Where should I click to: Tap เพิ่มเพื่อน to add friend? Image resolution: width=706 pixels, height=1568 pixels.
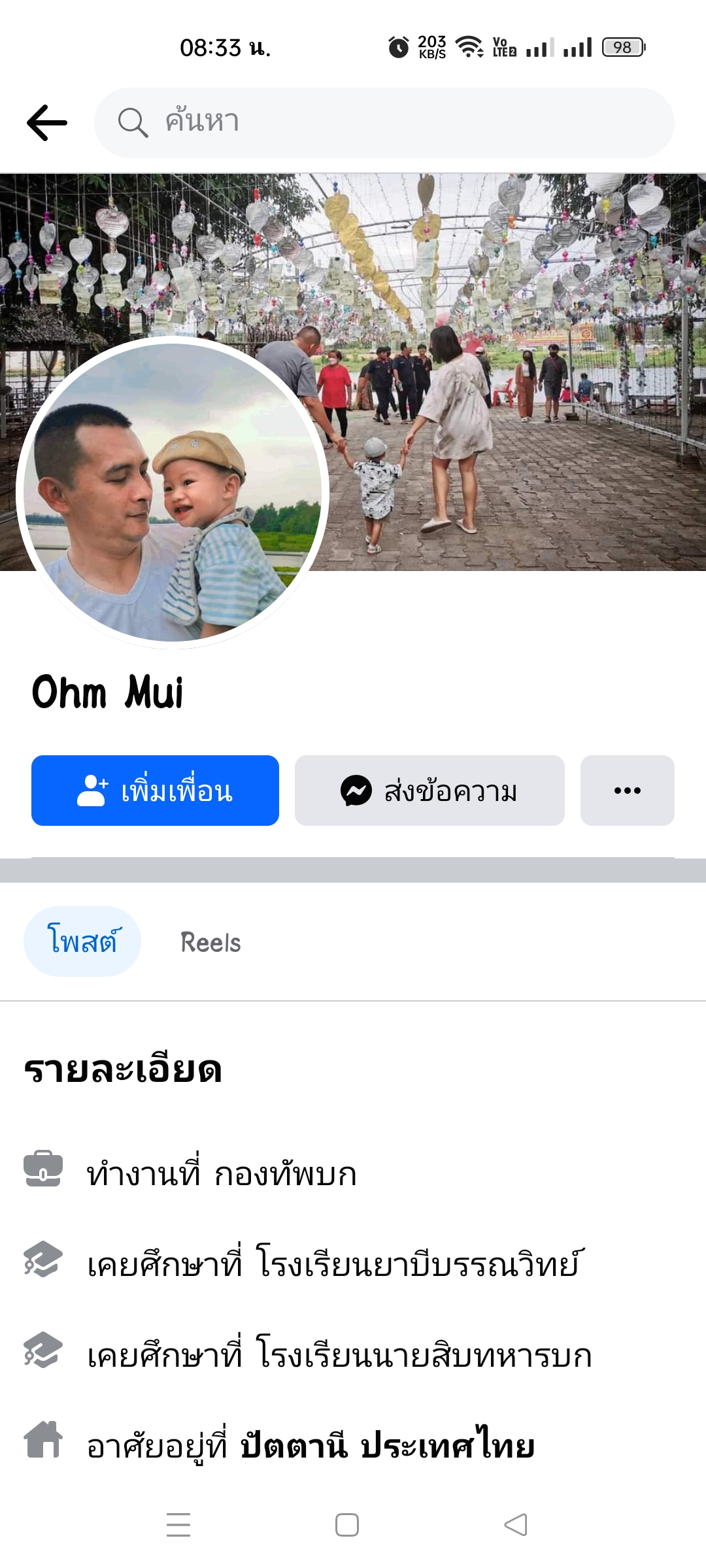pyautogui.click(x=155, y=791)
